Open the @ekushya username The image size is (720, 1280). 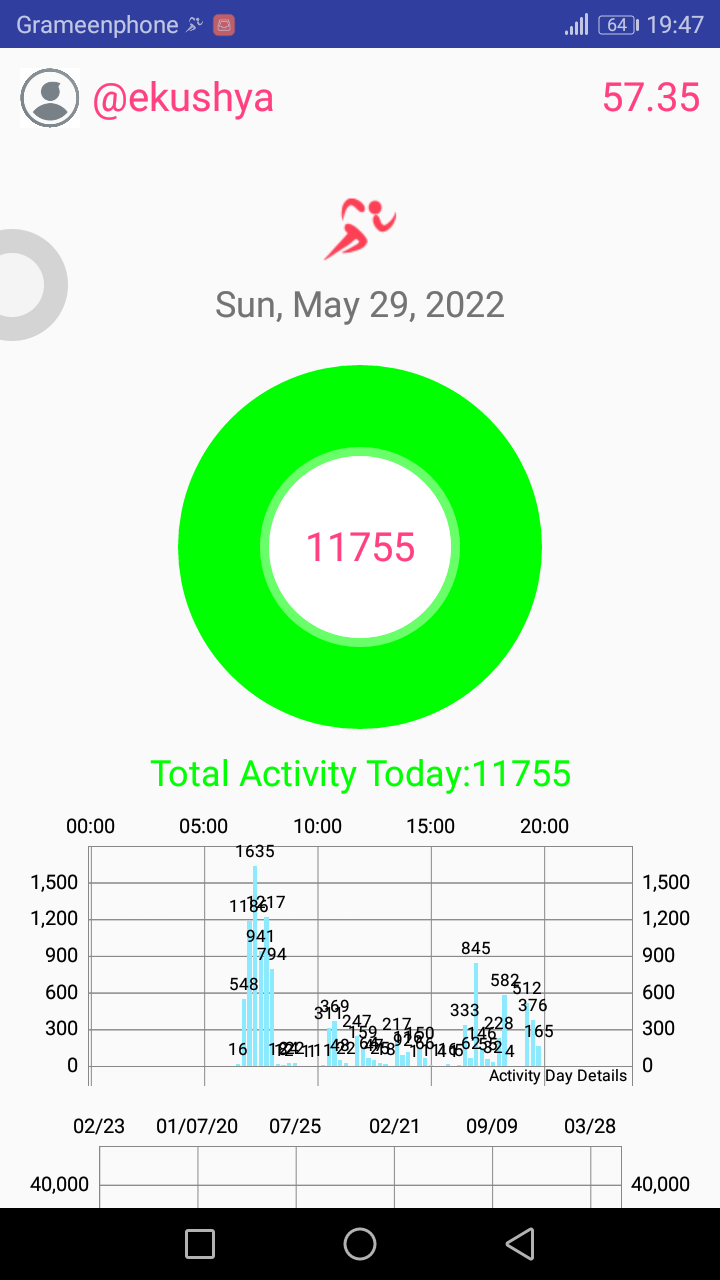(x=183, y=98)
